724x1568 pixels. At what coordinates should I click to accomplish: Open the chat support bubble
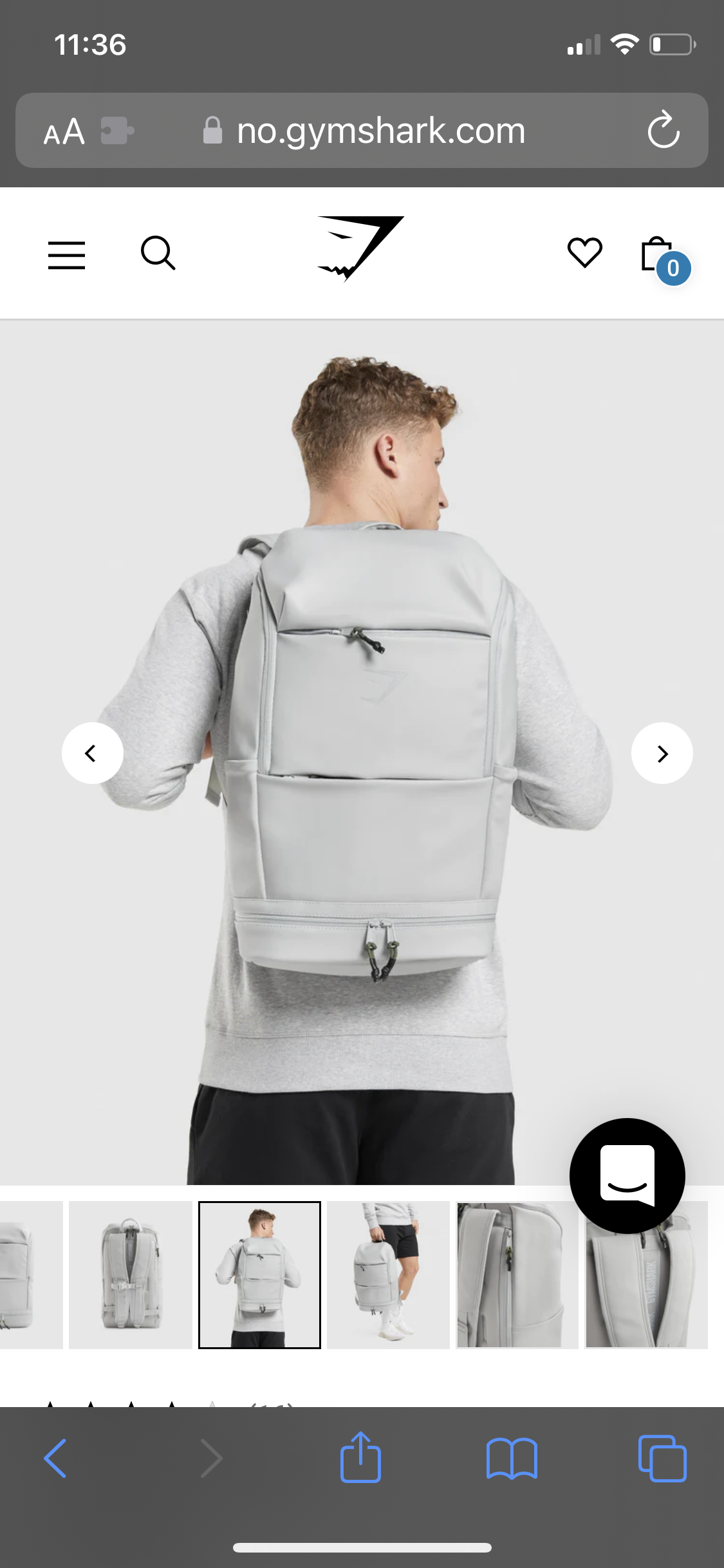627,1176
